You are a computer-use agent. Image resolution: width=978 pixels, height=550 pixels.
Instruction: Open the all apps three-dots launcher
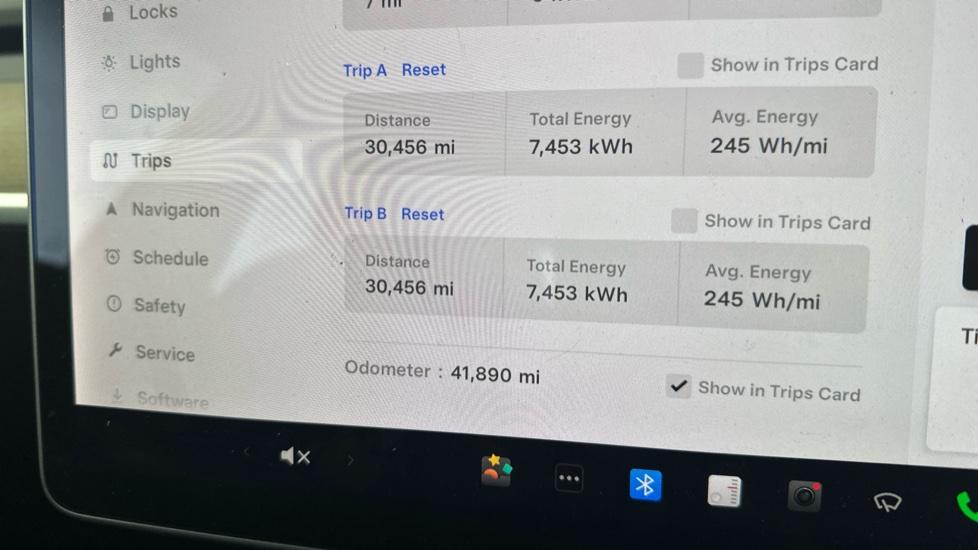[x=569, y=479]
